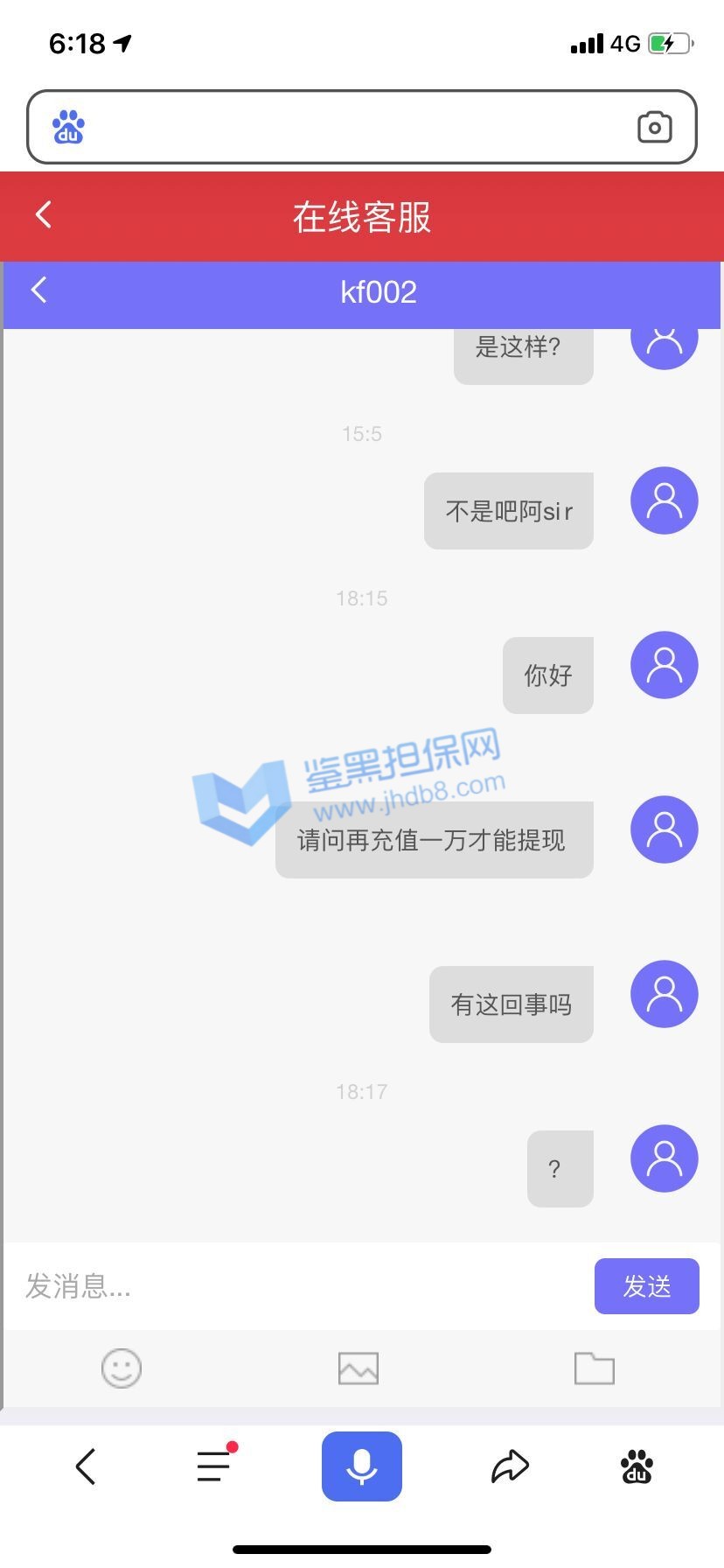Image resolution: width=724 pixels, height=1568 pixels.
Task: Send the message with 发送
Action: [646, 1286]
